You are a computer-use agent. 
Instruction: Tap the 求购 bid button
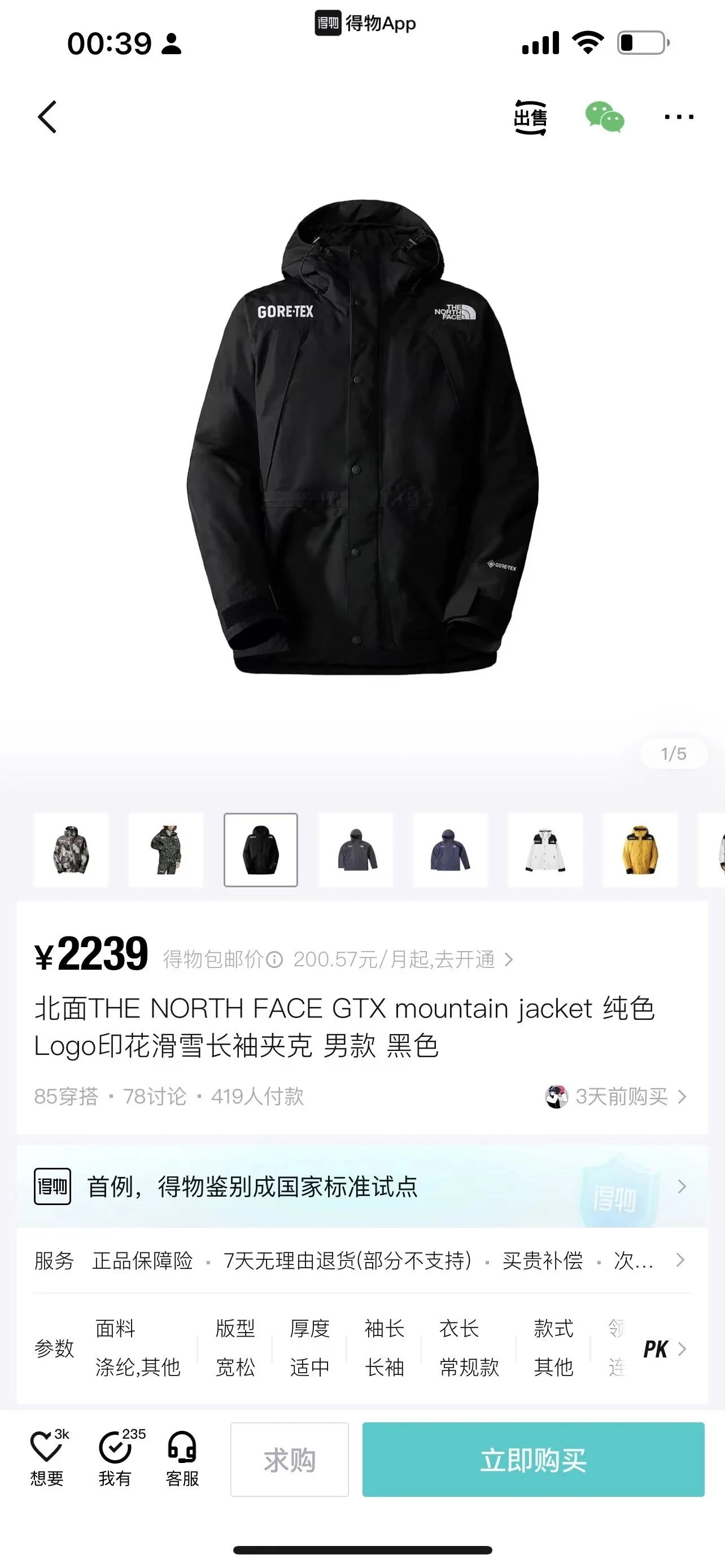[289, 1460]
